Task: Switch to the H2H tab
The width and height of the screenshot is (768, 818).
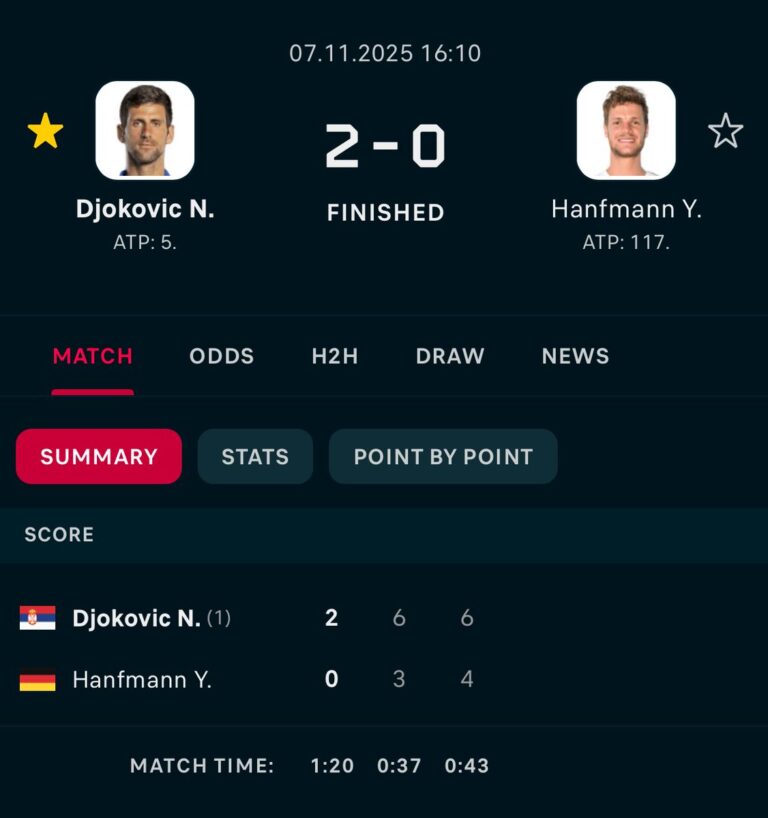Action: [334, 356]
